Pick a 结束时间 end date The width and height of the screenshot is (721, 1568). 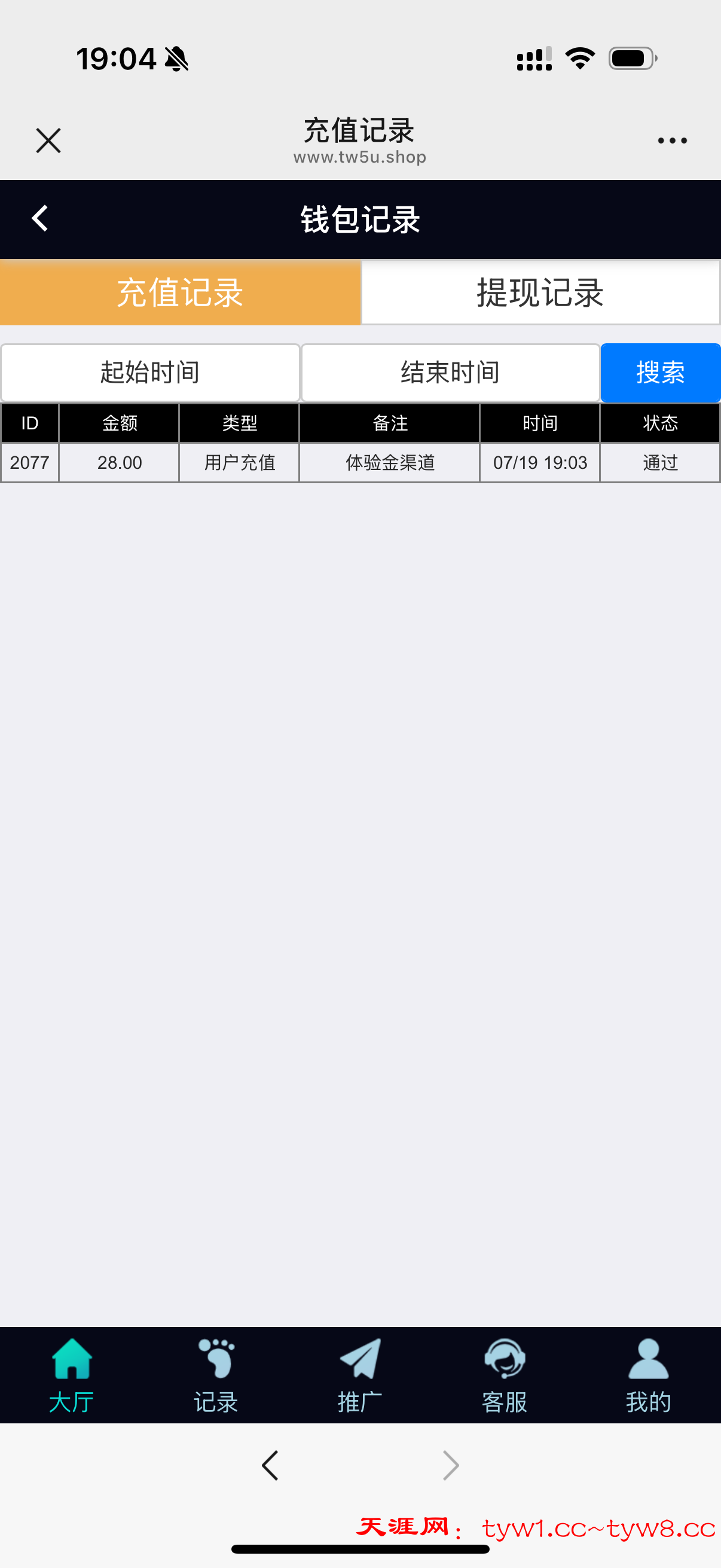[450, 373]
